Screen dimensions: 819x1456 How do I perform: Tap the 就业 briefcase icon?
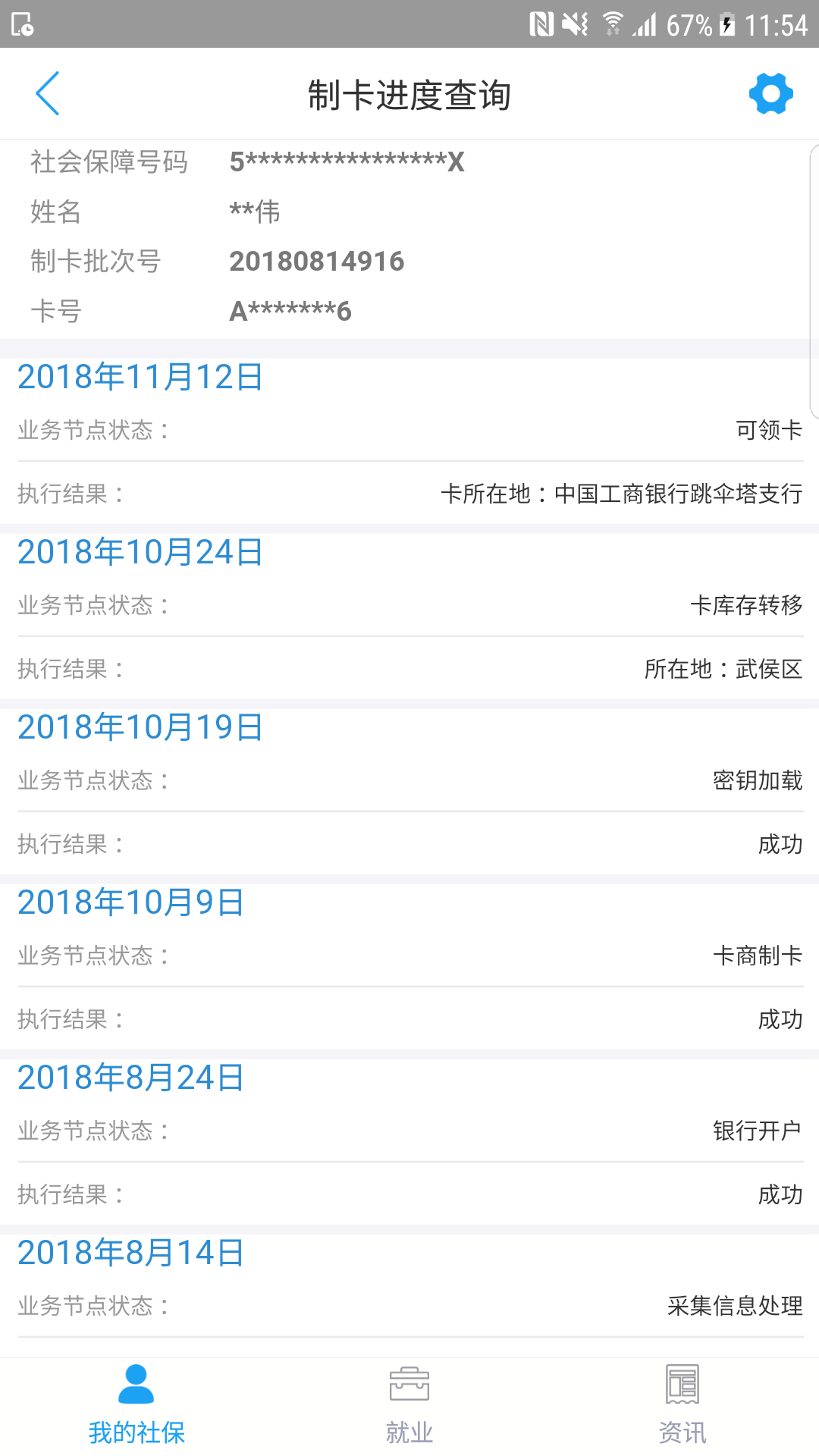point(409,1385)
